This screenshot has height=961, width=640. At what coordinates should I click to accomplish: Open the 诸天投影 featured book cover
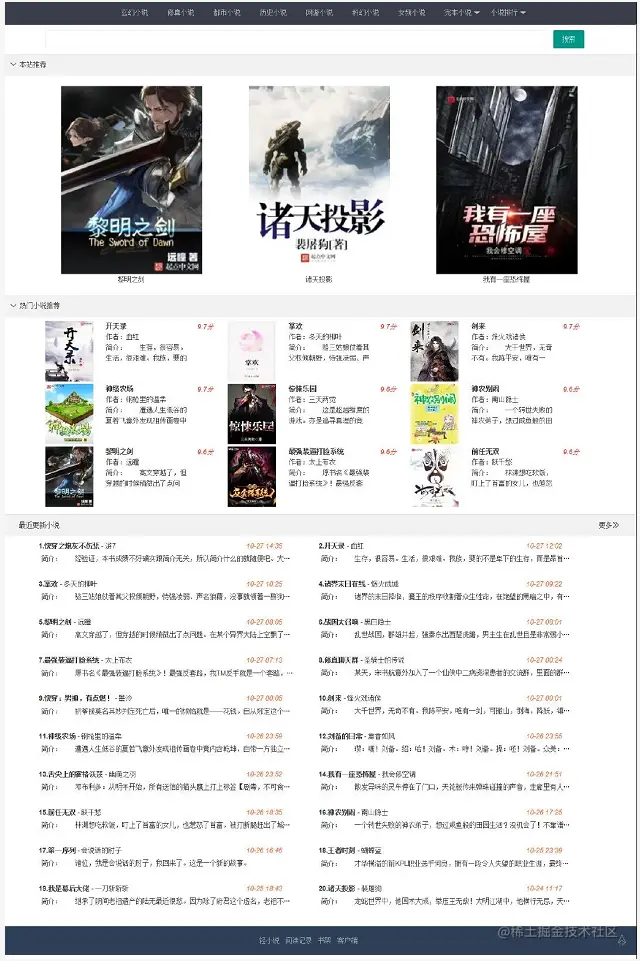[319, 179]
